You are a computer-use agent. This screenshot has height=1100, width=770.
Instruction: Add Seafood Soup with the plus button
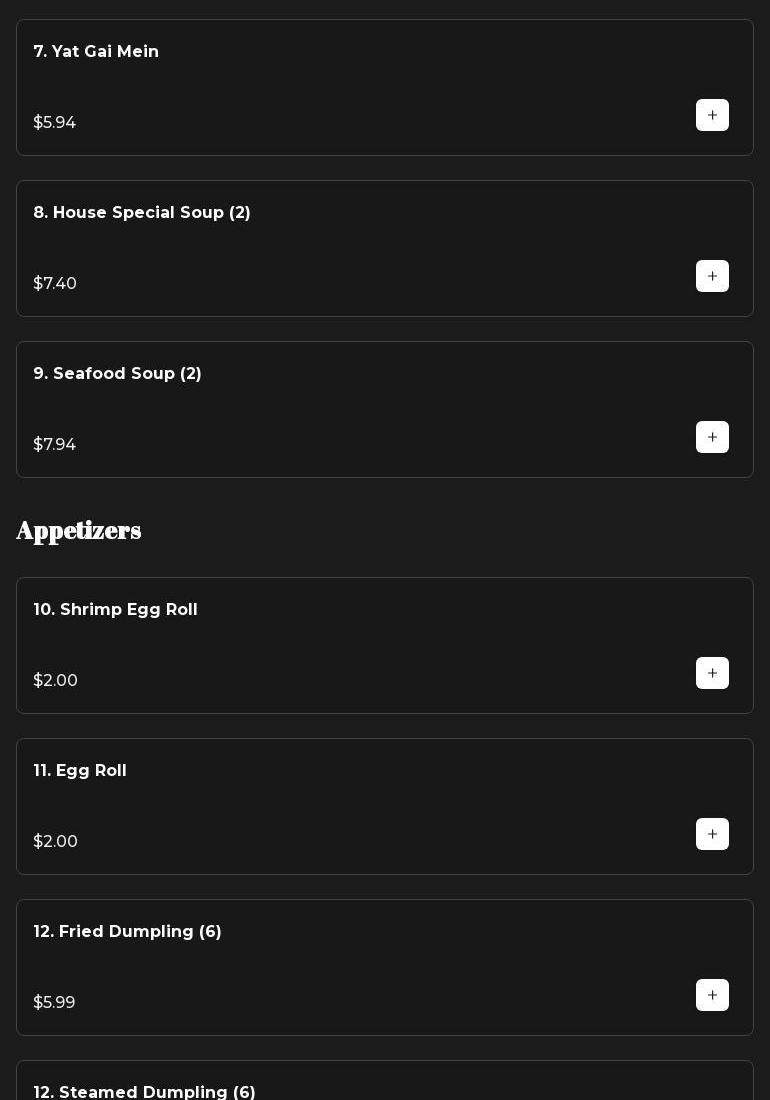[712, 437]
